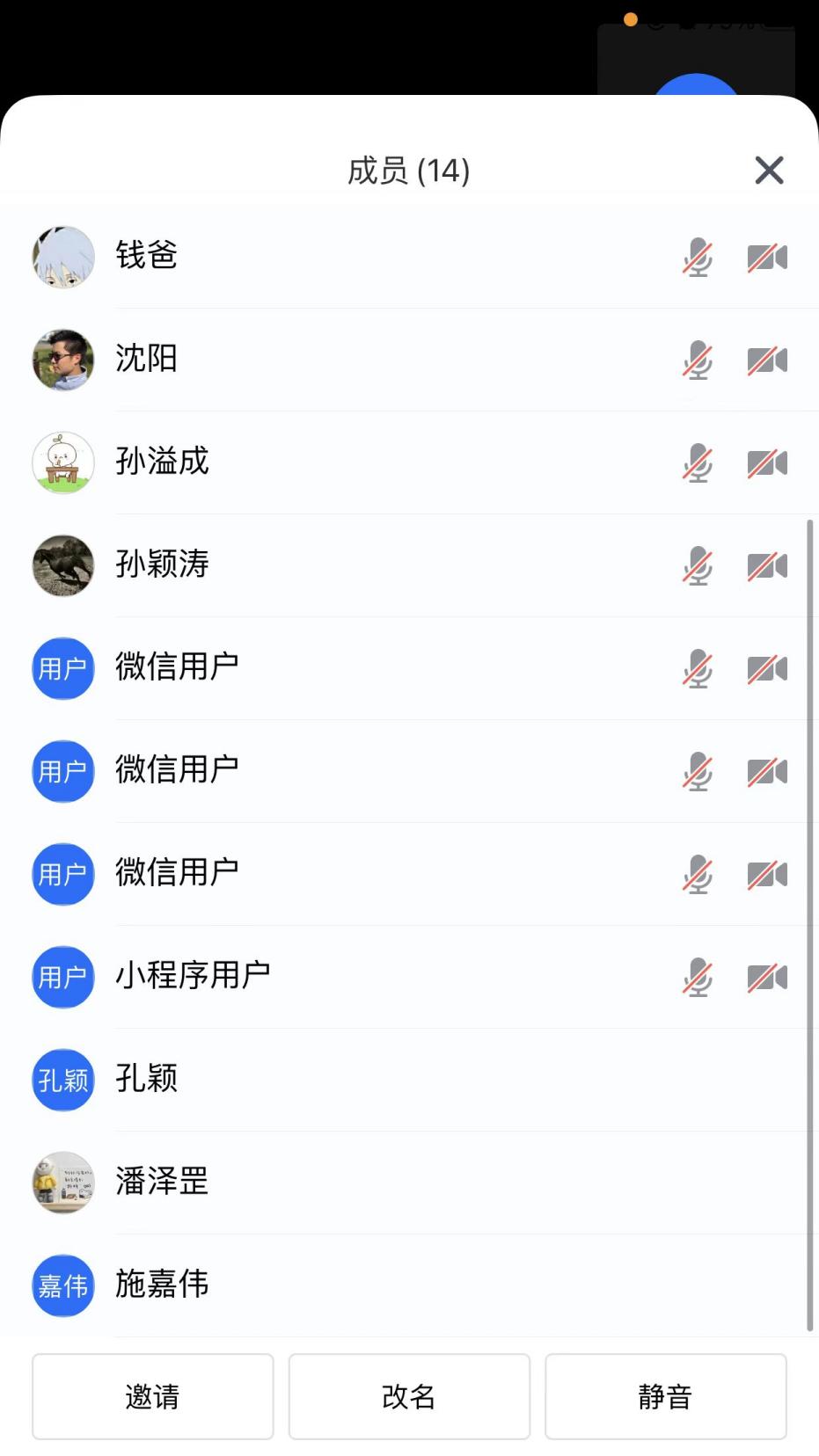Image resolution: width=819 pixels, height=1456 pixels.
Task: Open the 小程序用户 member row
Action: (194, 976)
